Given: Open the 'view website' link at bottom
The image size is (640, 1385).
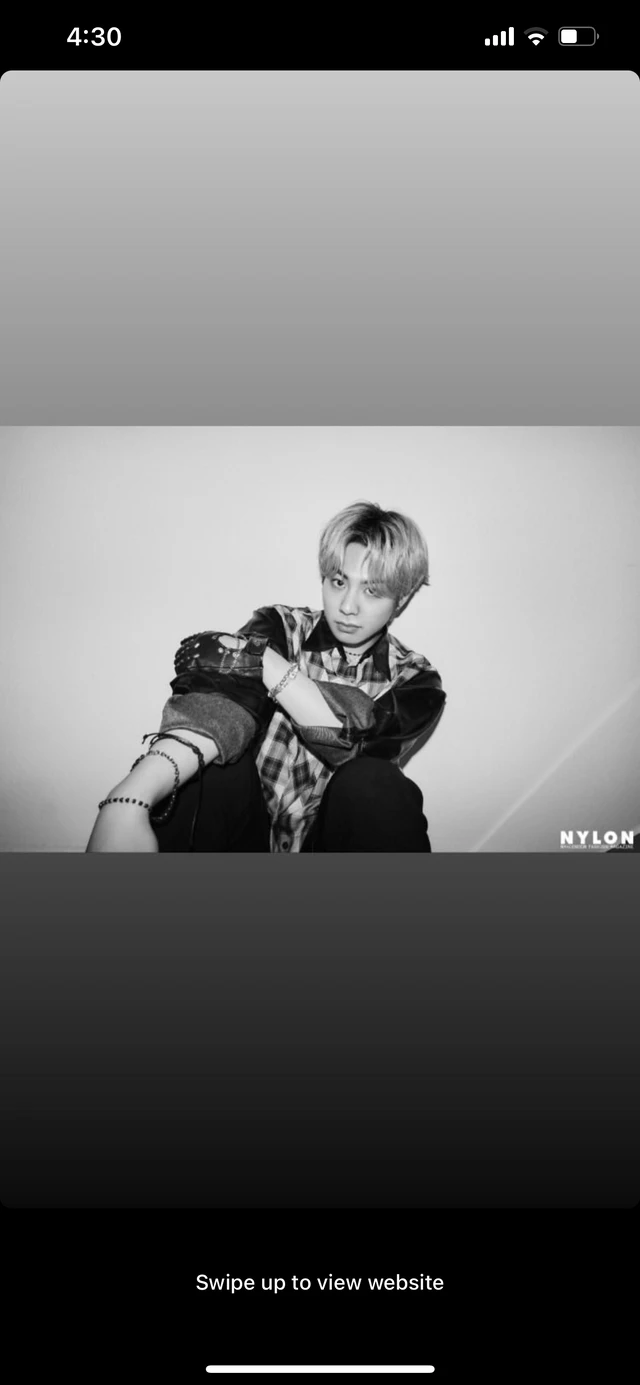Looking at the screenshot, I should (320, 1282).
